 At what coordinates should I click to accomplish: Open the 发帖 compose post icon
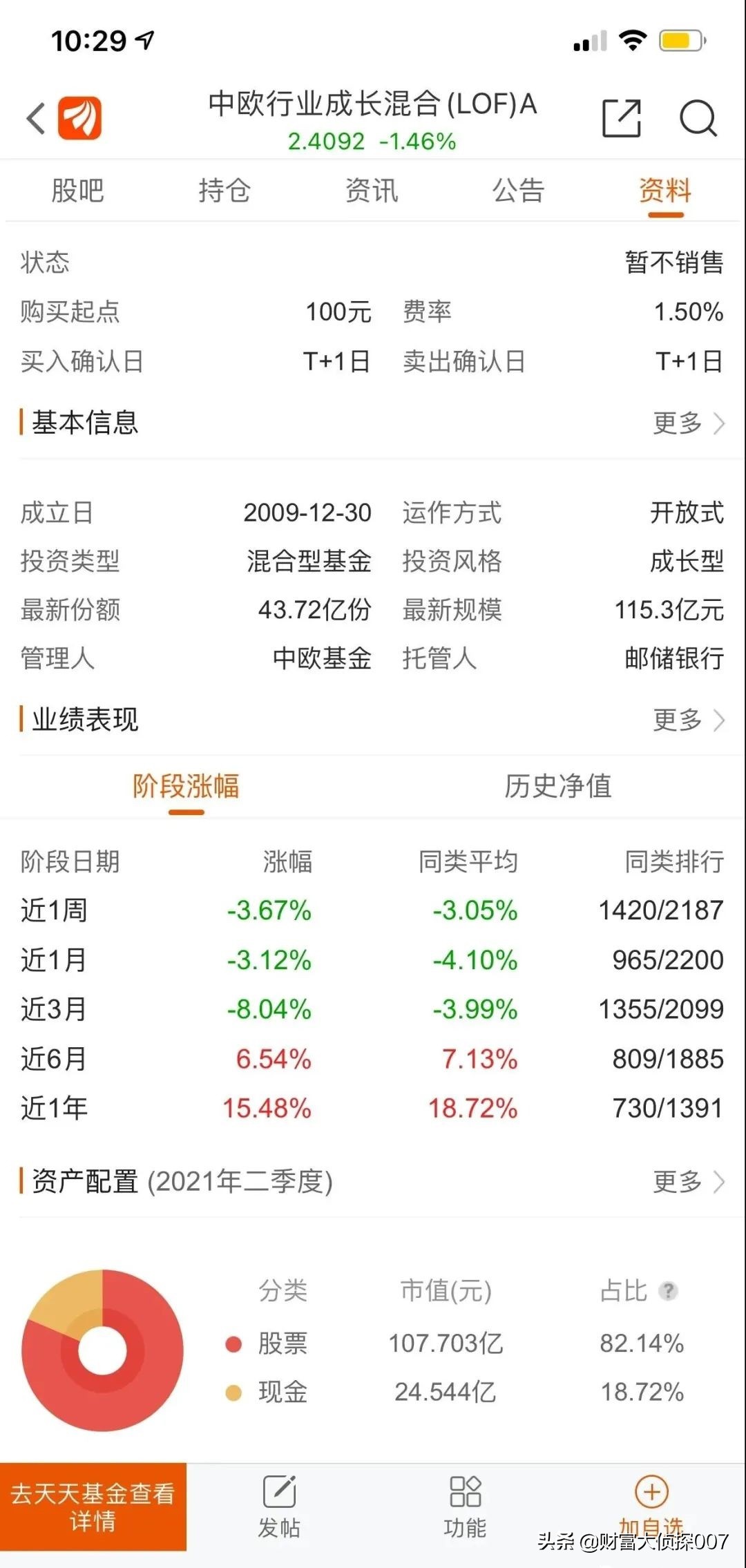tap(279, 1490)
